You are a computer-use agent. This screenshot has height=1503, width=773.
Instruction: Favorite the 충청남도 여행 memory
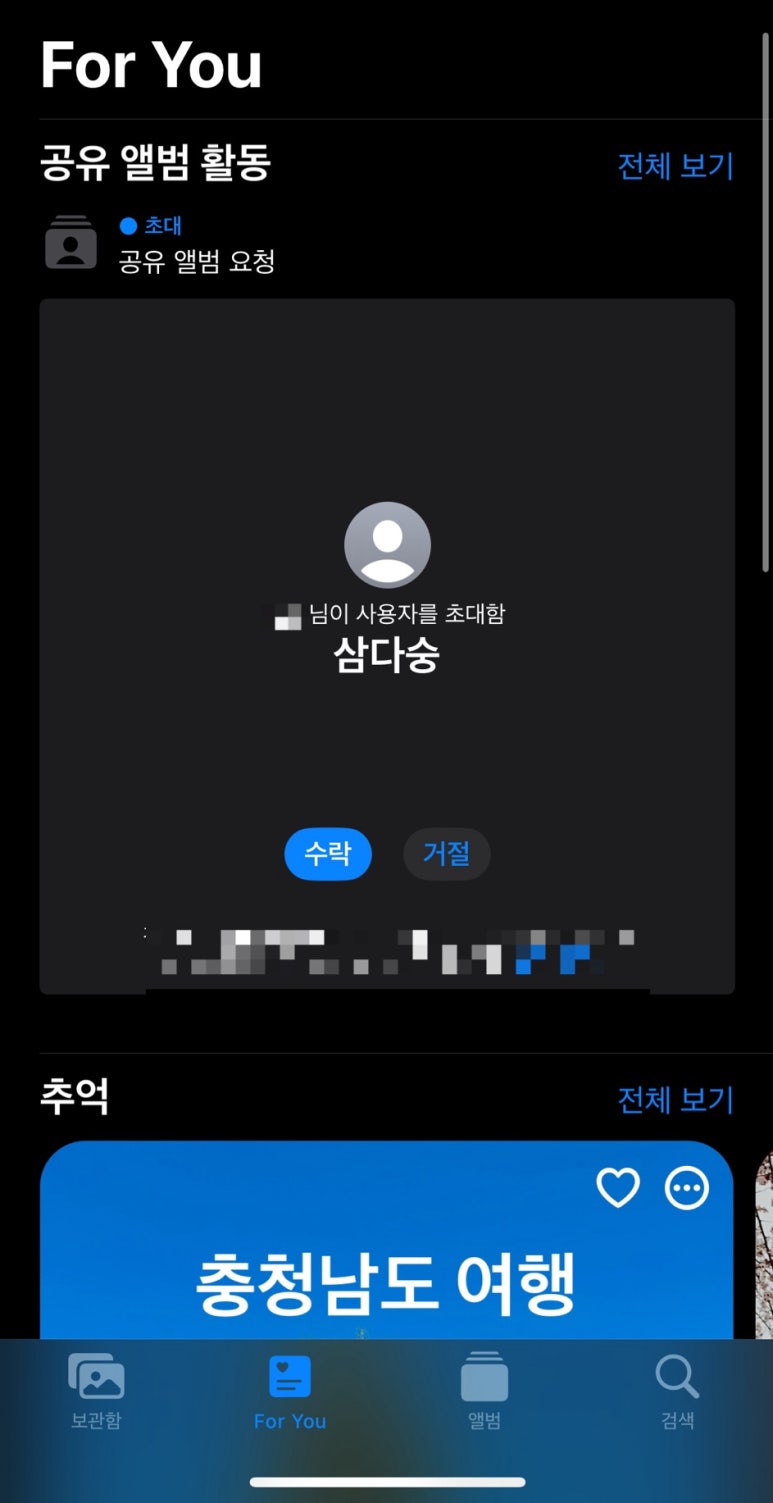(x=617, y=1188)
